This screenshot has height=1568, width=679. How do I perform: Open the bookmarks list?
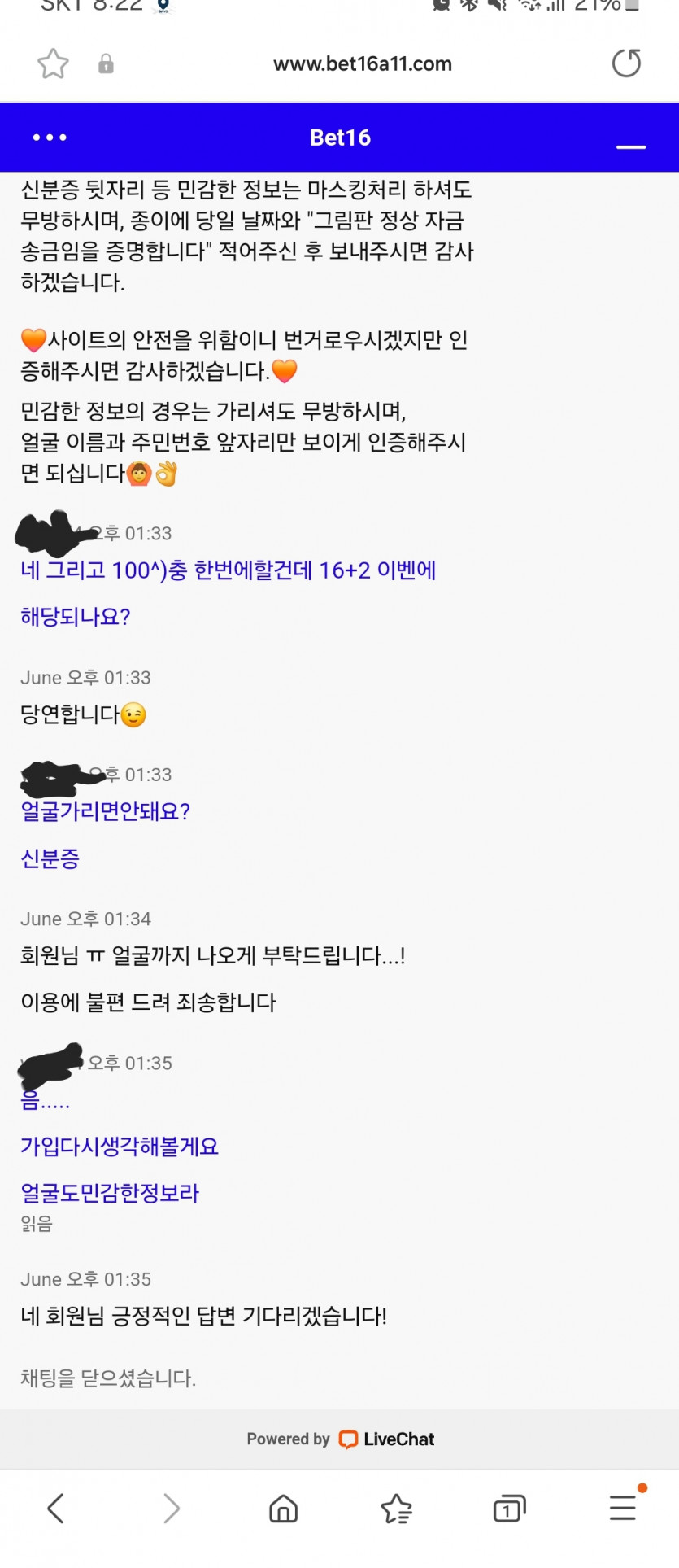click(396, 1508)
